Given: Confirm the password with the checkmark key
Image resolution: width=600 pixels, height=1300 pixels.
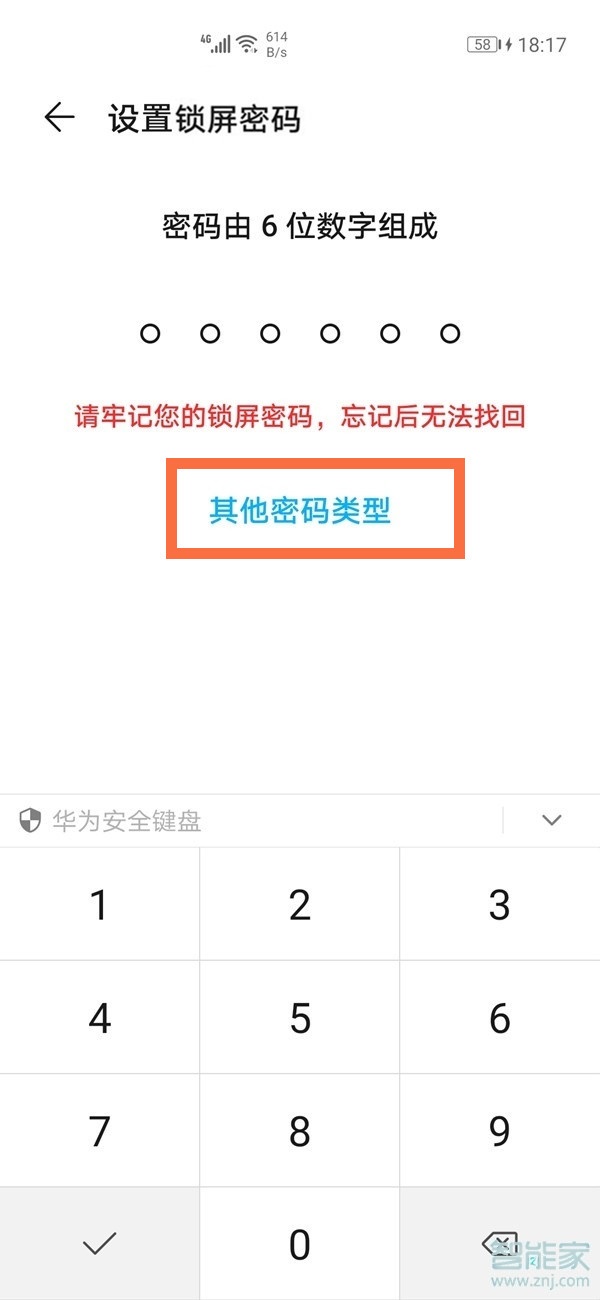Looking at the screenshot, I should [99, 1244].
